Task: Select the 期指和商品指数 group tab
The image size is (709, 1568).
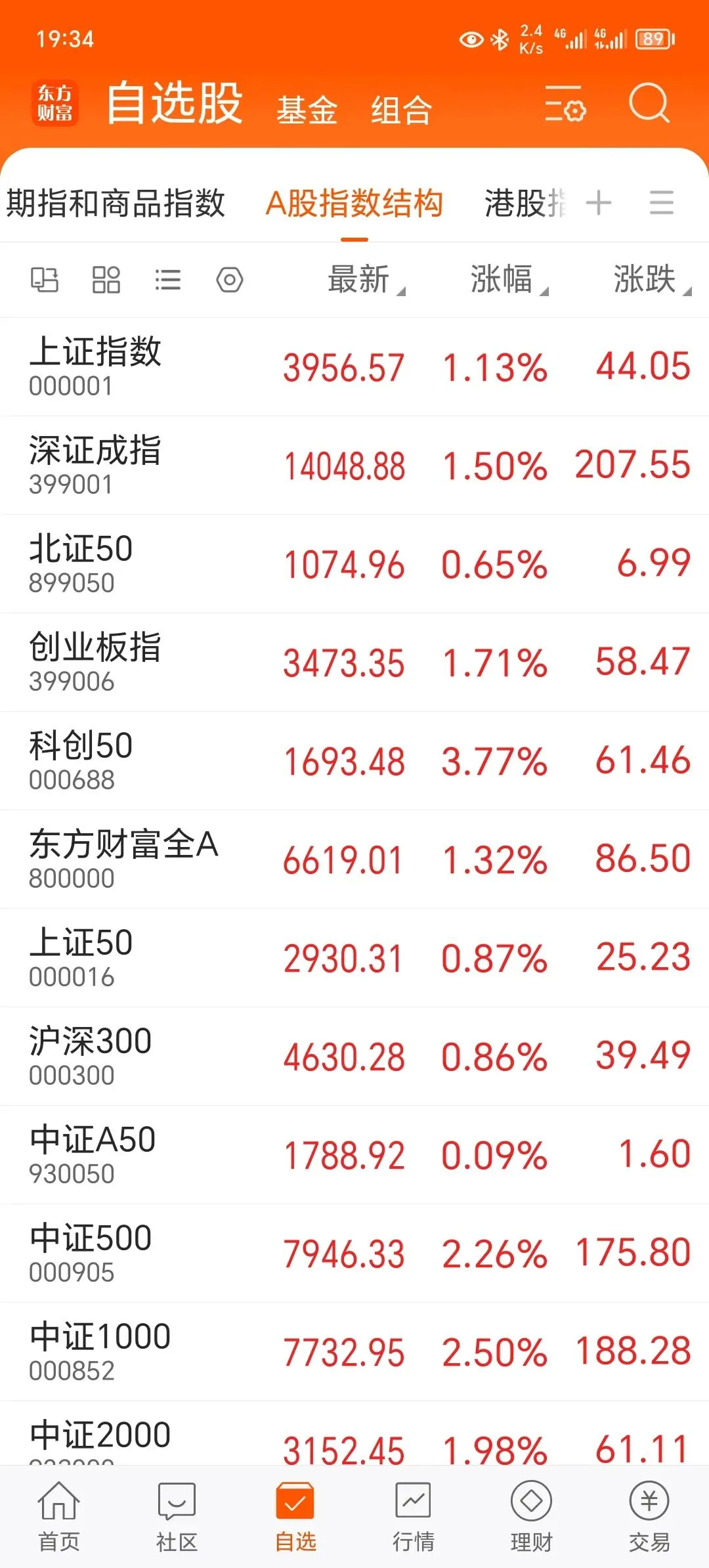Action: 116,203
